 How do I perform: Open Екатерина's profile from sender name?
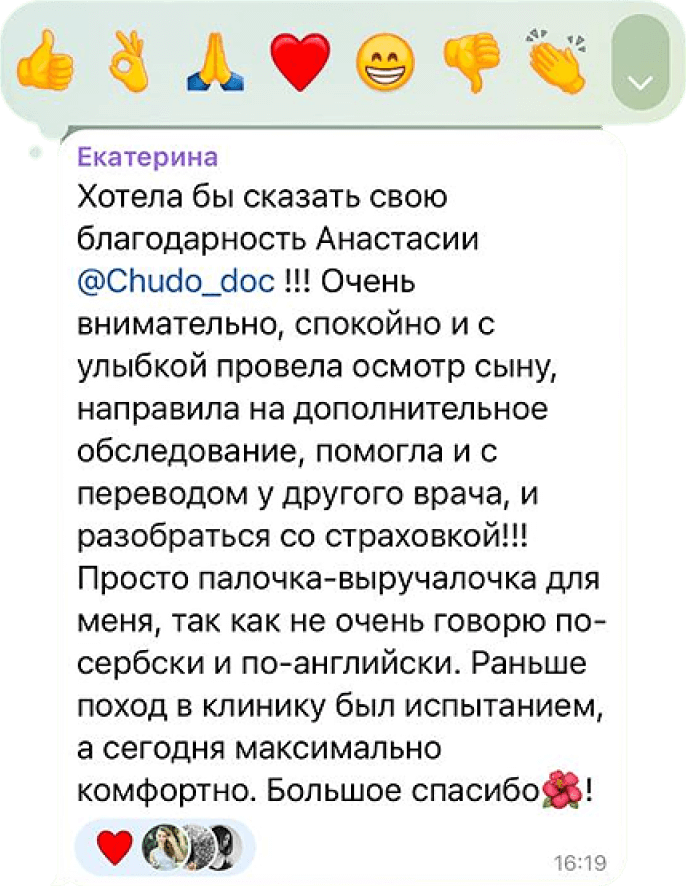[x=146, y=157]
